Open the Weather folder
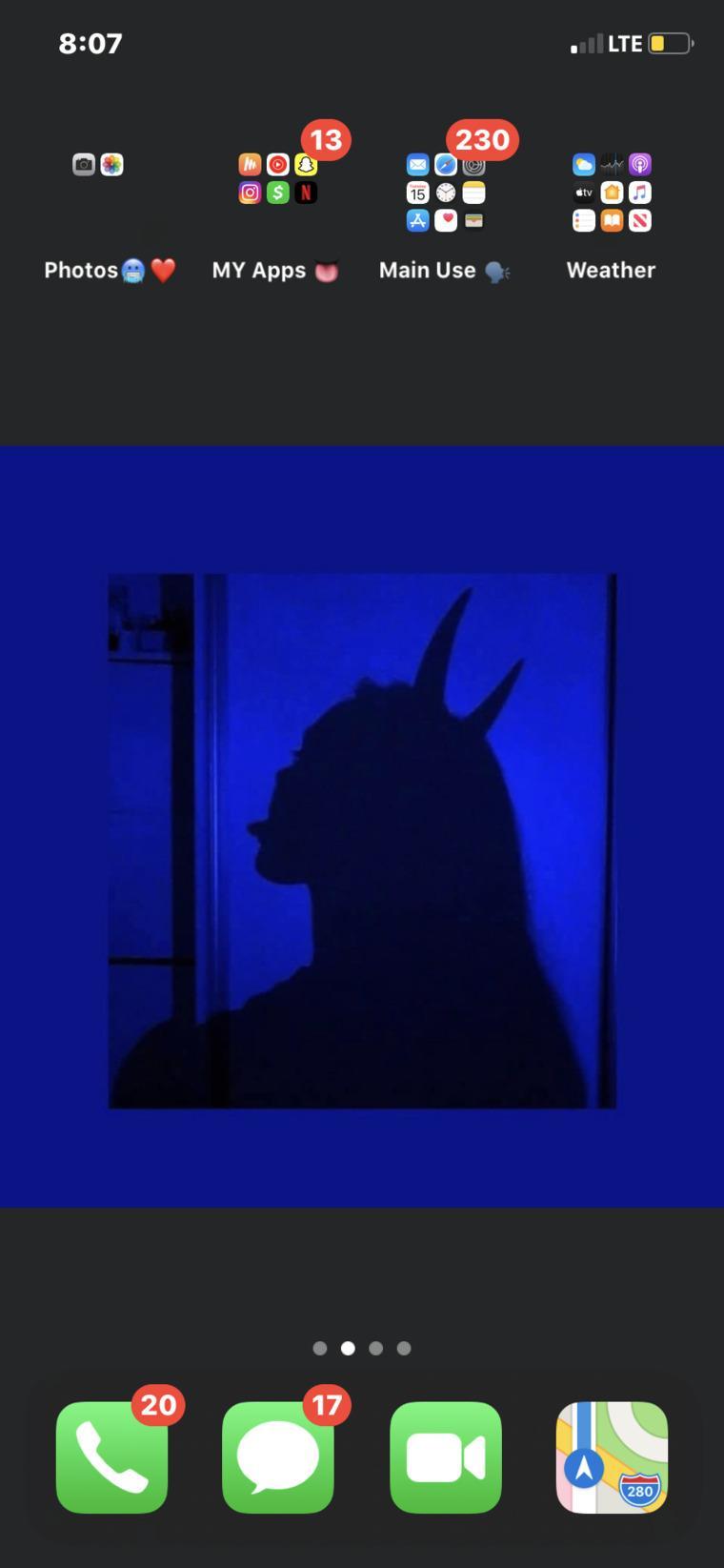The width and height of the screenshot is (724, 1568). 612,193
